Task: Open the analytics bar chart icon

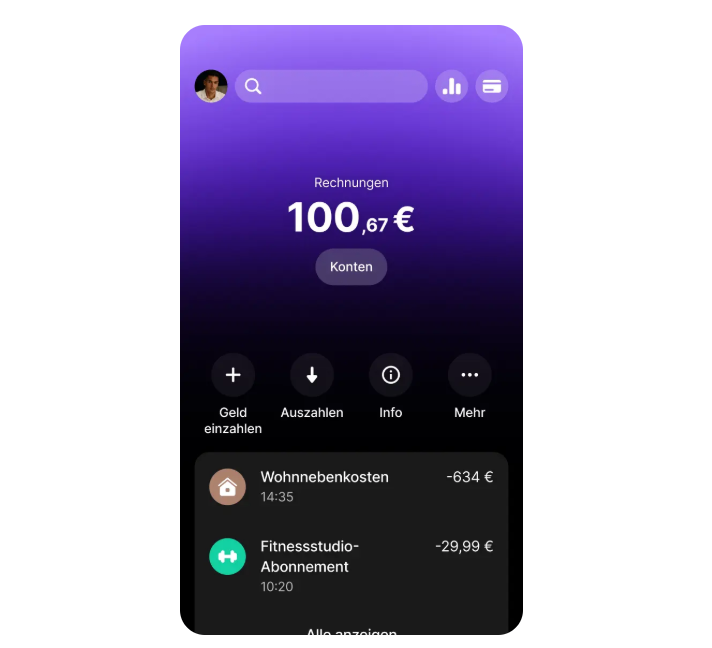Action: tap(452, 86)
